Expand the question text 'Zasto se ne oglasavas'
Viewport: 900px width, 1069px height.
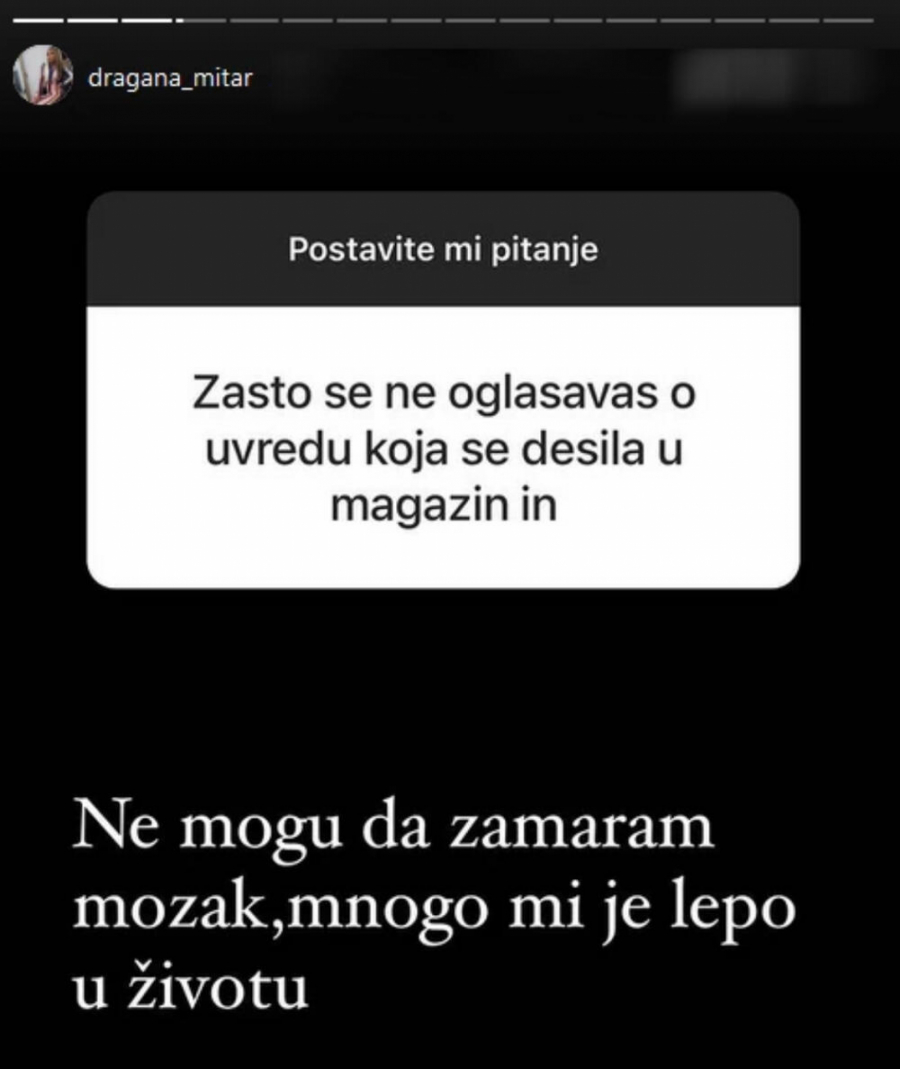[444, 392]
